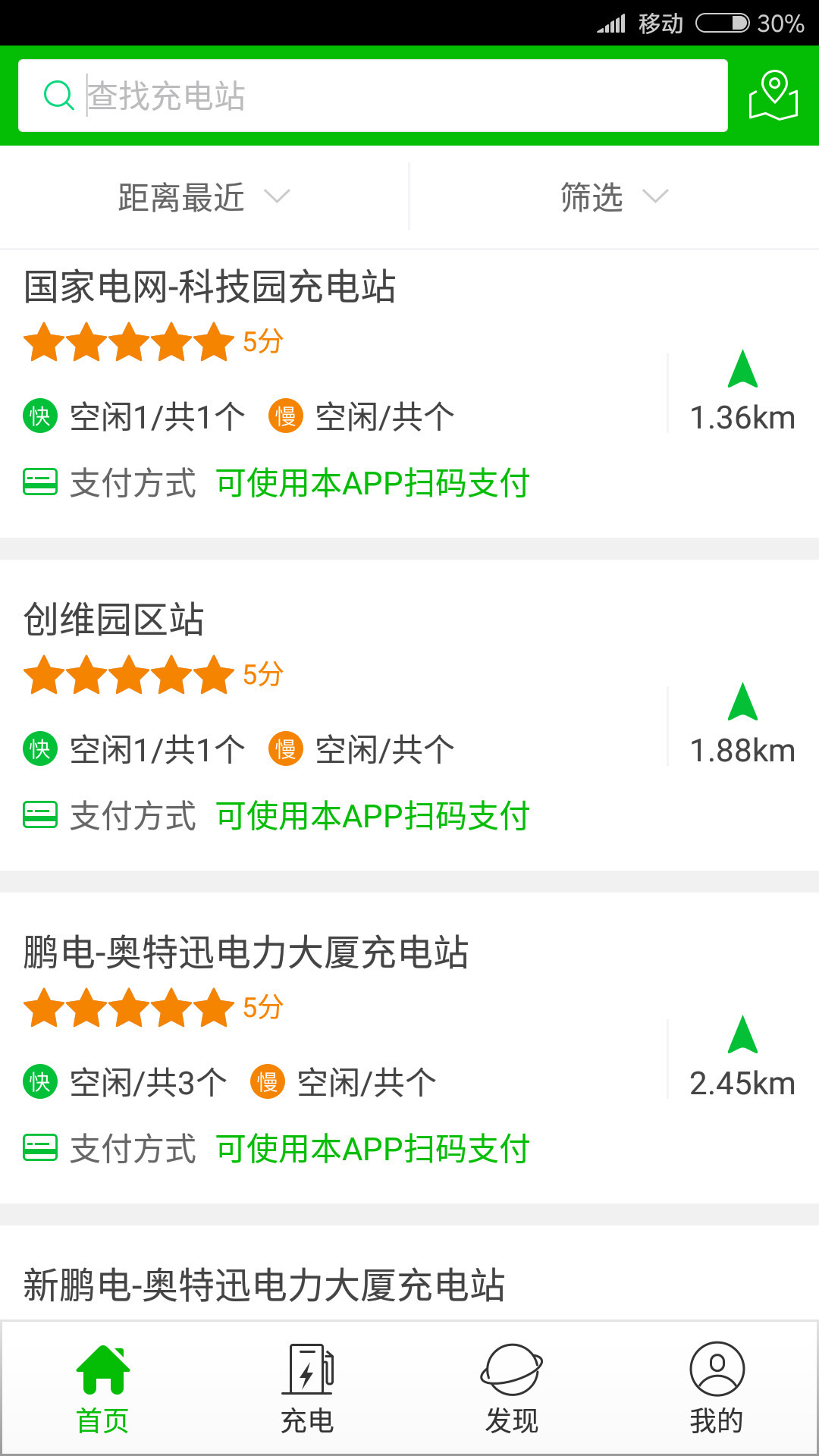Switch to the 首页 tab
Viewport: 819px width, 1456px height.
pyautogui.click(x=102, y=1389)
